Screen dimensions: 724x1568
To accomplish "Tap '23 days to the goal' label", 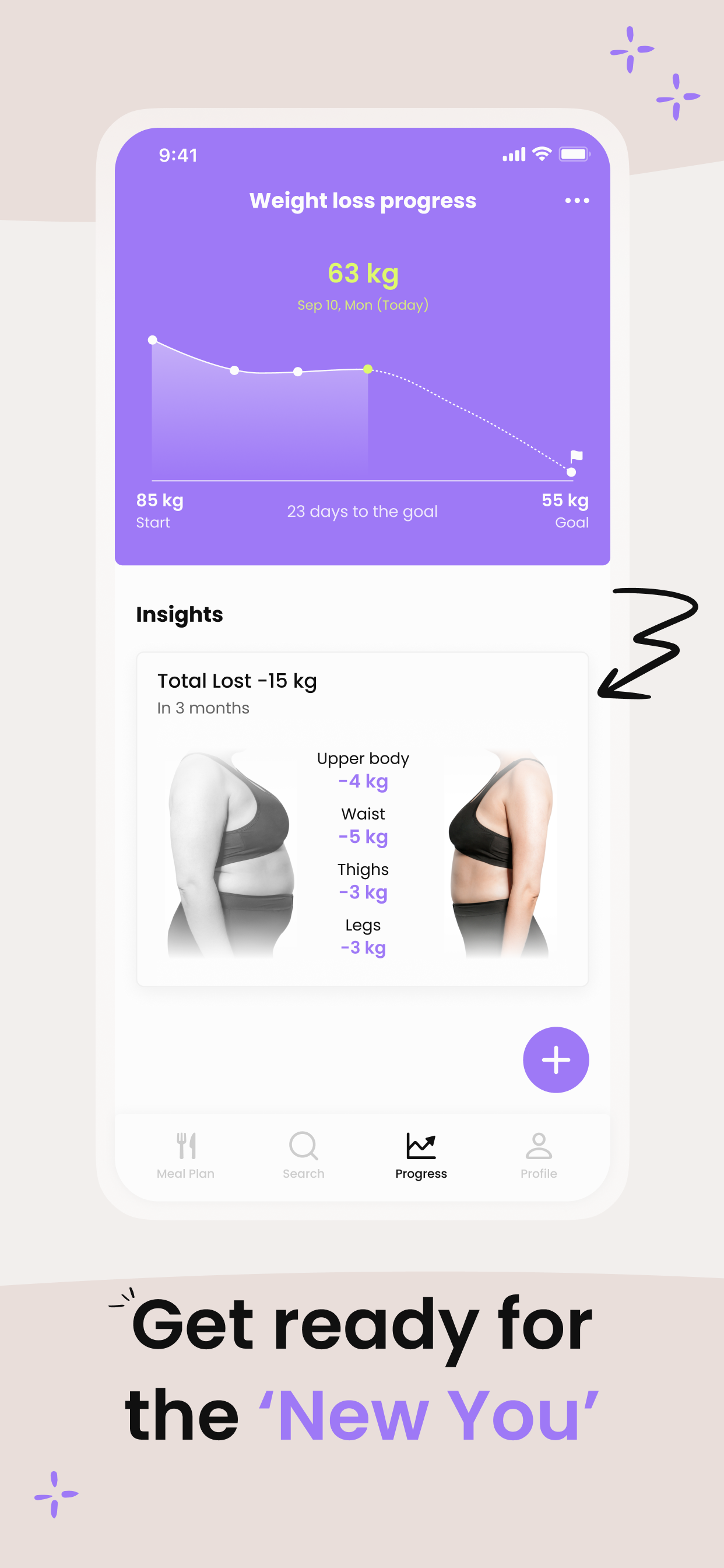I will pos(362,512).
